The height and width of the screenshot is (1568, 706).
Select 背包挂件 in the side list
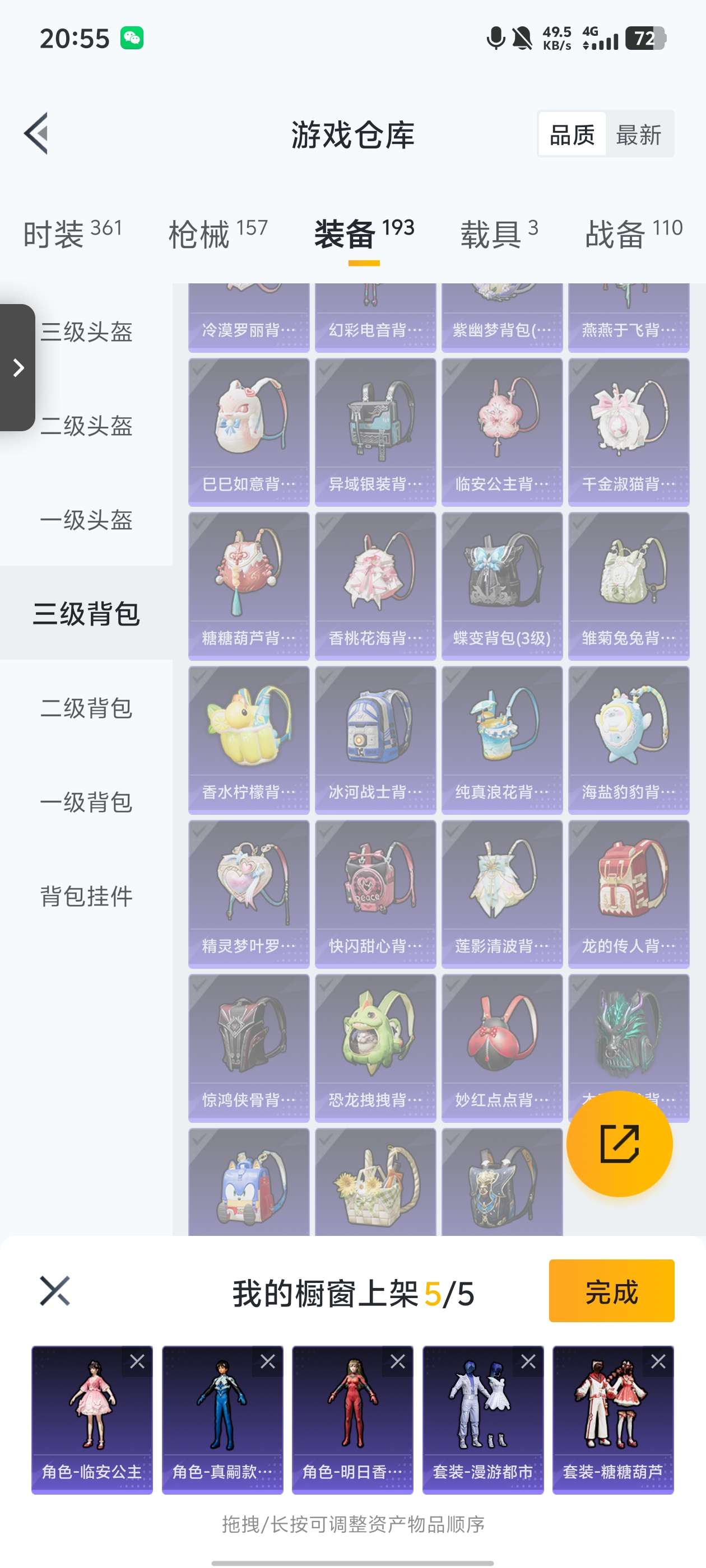pos(86,897)
